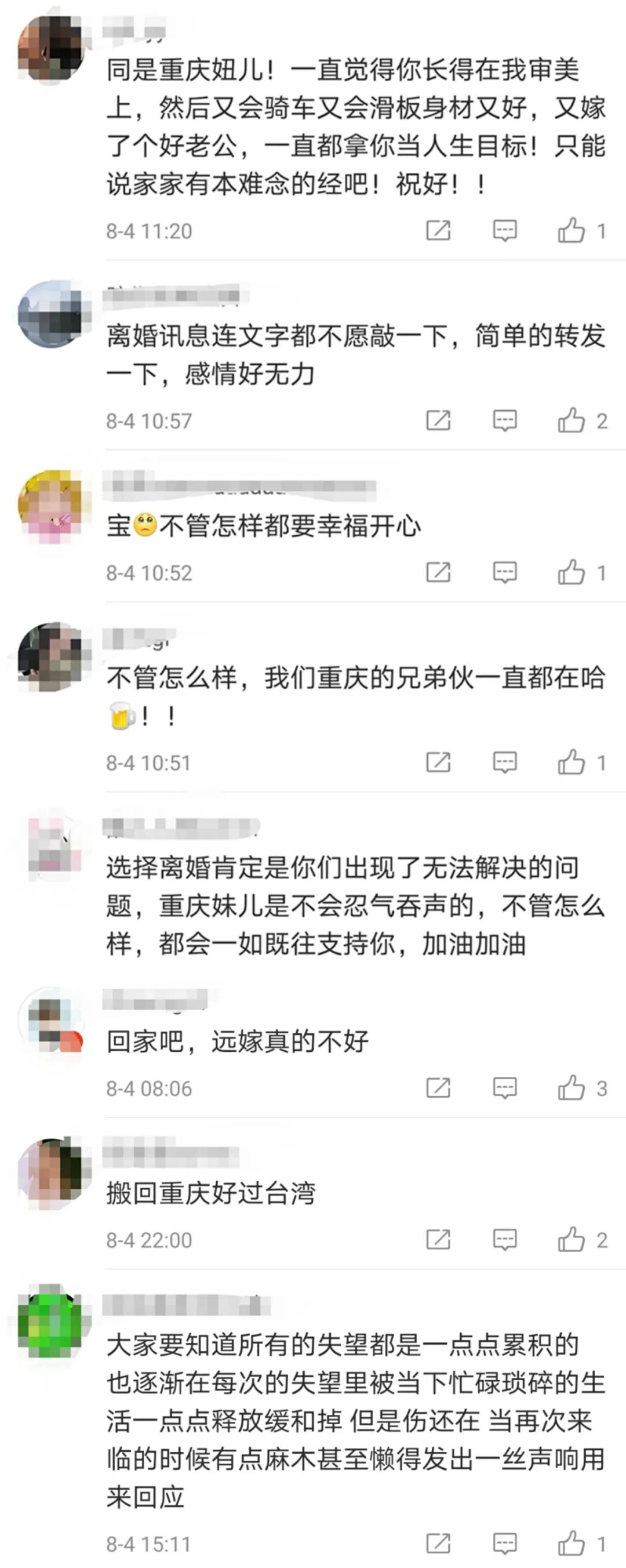Like the comment posted at 8-4 11:20
Image resolution: width=626 pixels, height=1568 pixels.
[x=572, y=231]
